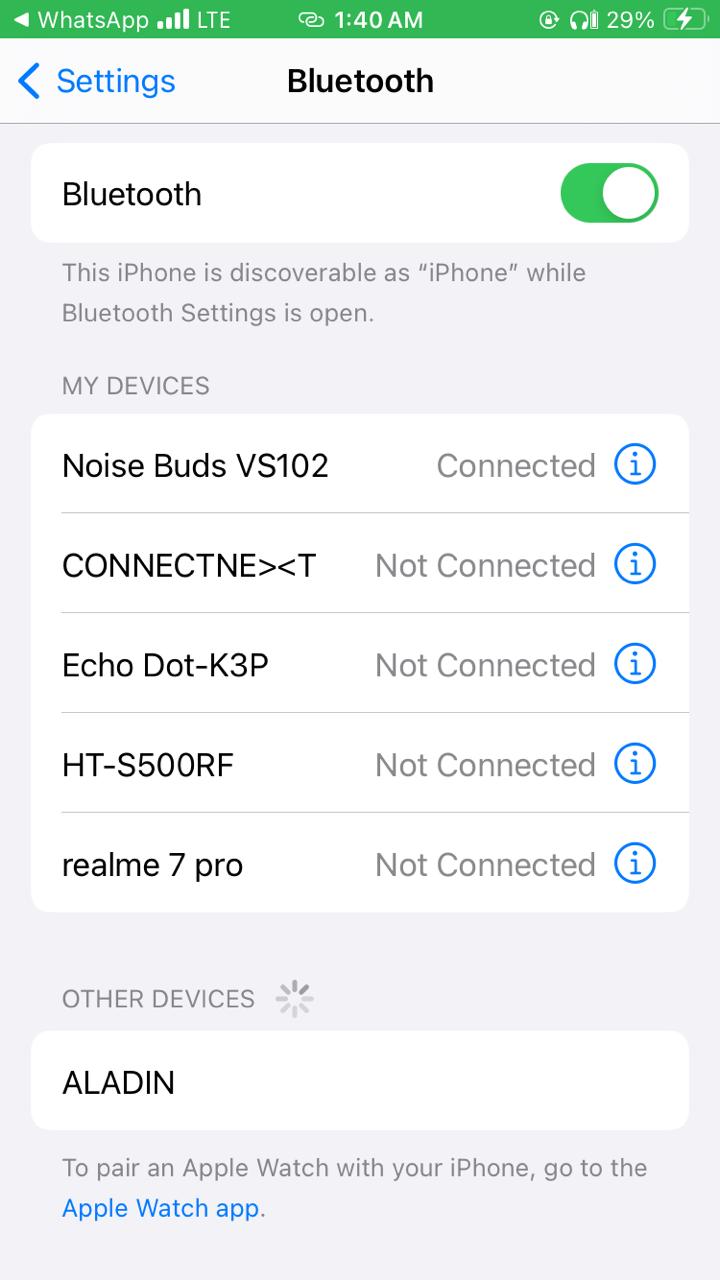
Task: Open info for Noise Buds VS102
Action: (634, 464)
